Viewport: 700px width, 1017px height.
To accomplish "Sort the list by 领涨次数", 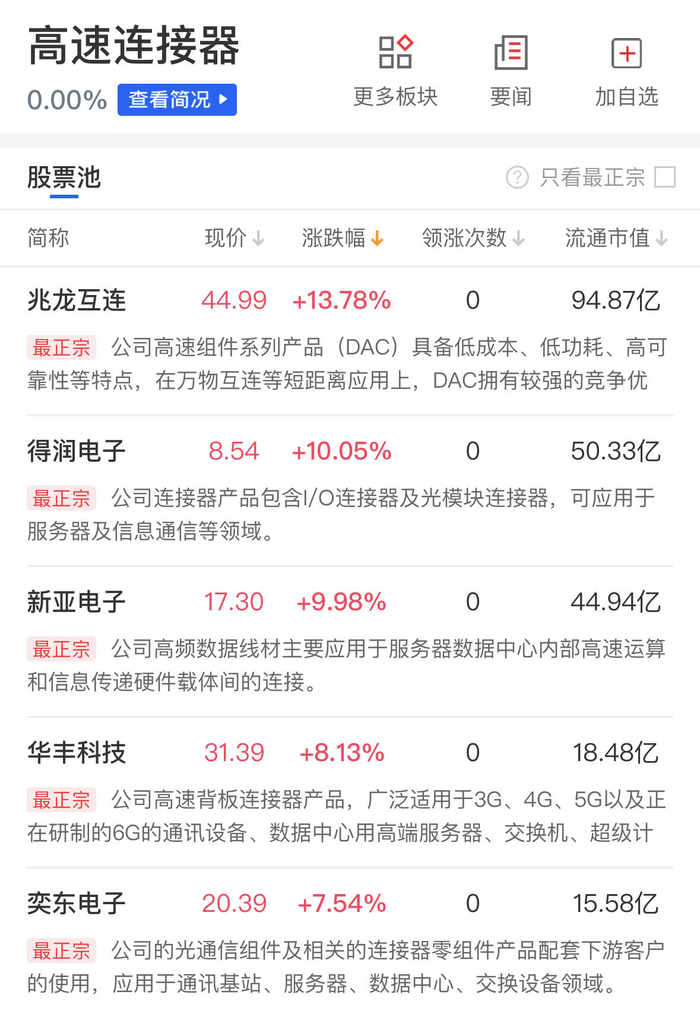I will 473,238.
